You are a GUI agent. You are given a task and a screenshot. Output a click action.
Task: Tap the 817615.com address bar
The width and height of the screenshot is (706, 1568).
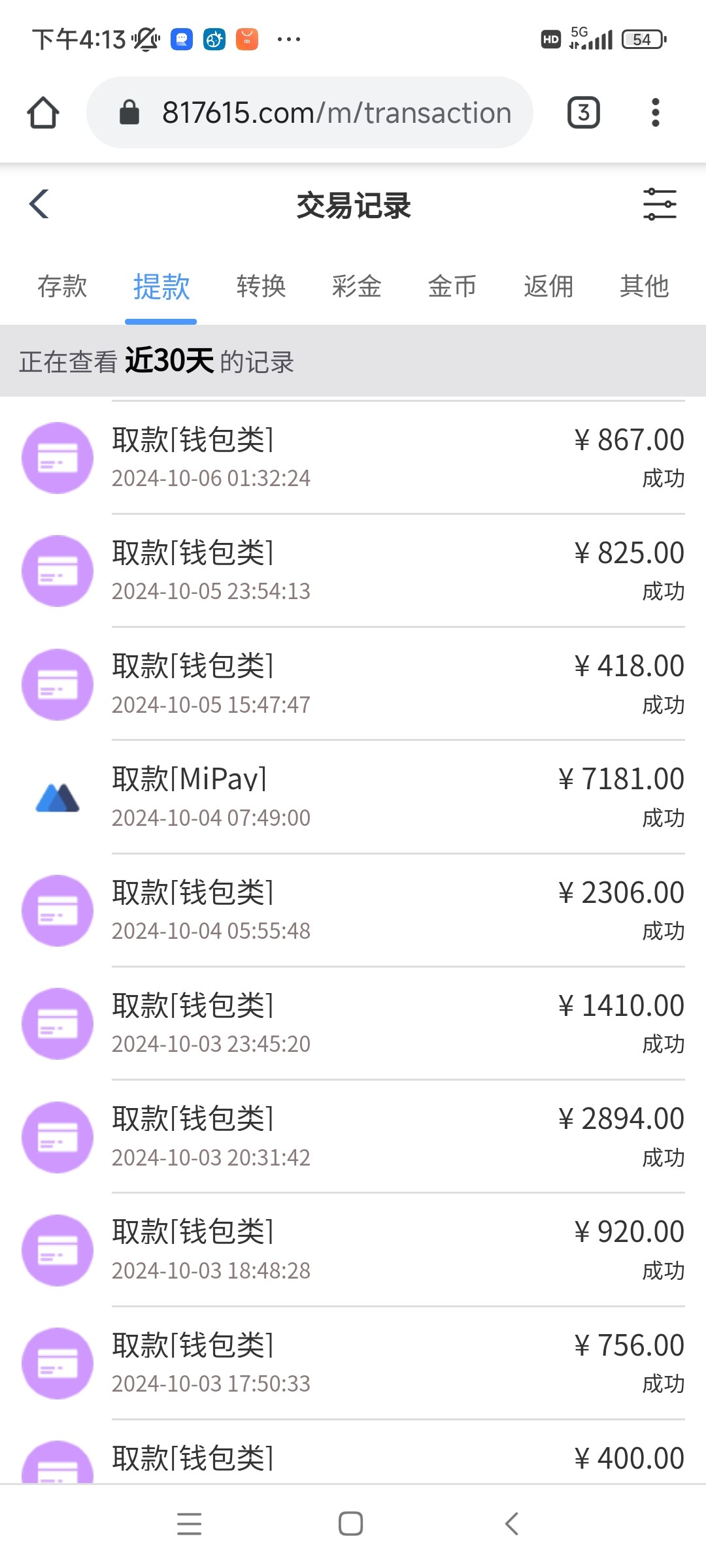[x=310, y=112]
